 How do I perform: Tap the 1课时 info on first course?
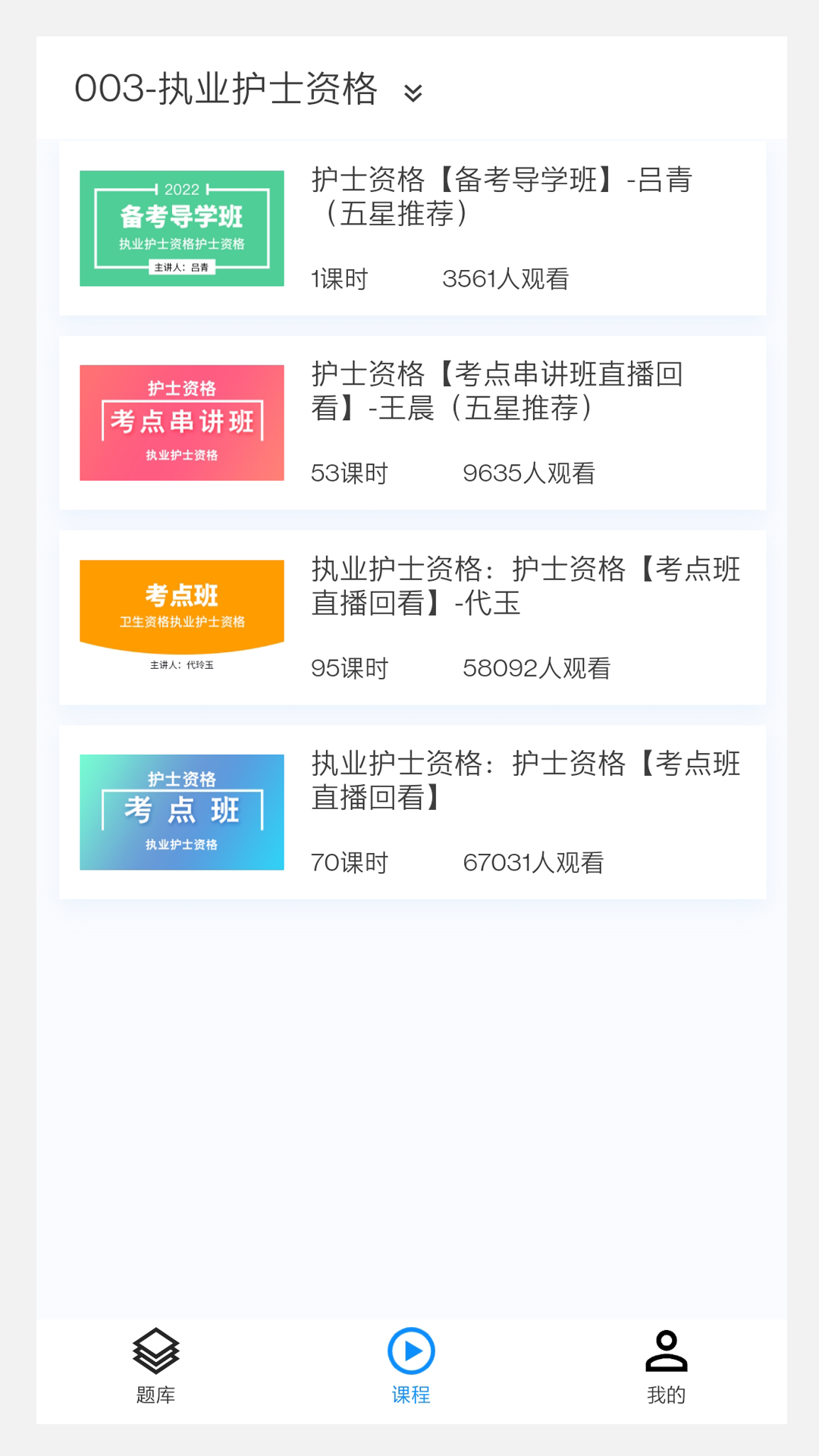(339, 279)
